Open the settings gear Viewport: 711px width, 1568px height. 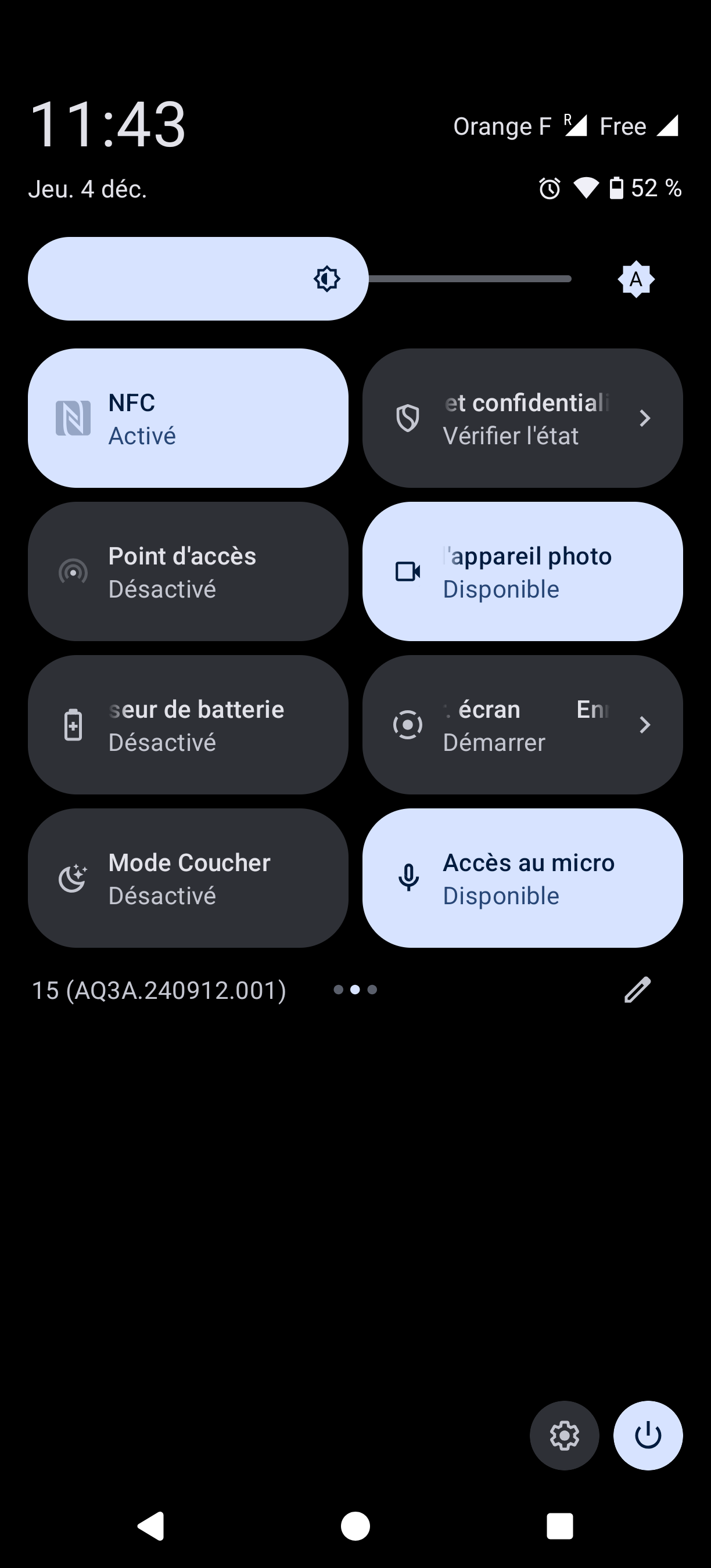(x=564, y=1436)
